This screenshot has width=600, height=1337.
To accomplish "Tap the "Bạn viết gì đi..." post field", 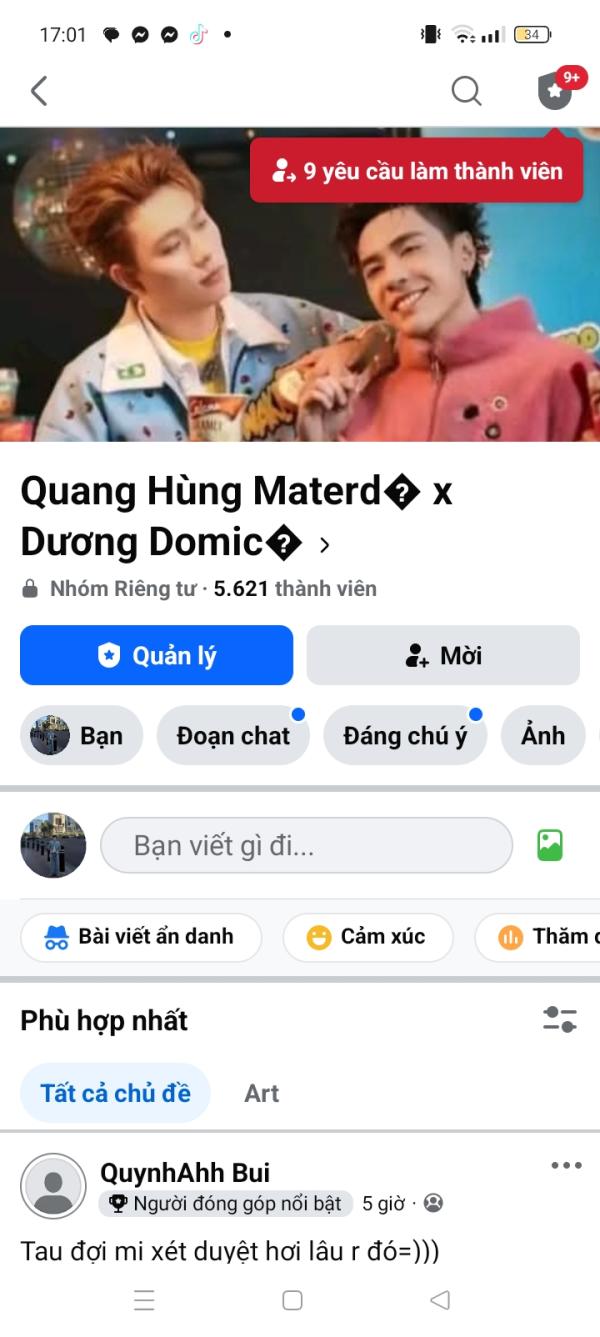I will (x=306, y=846).
